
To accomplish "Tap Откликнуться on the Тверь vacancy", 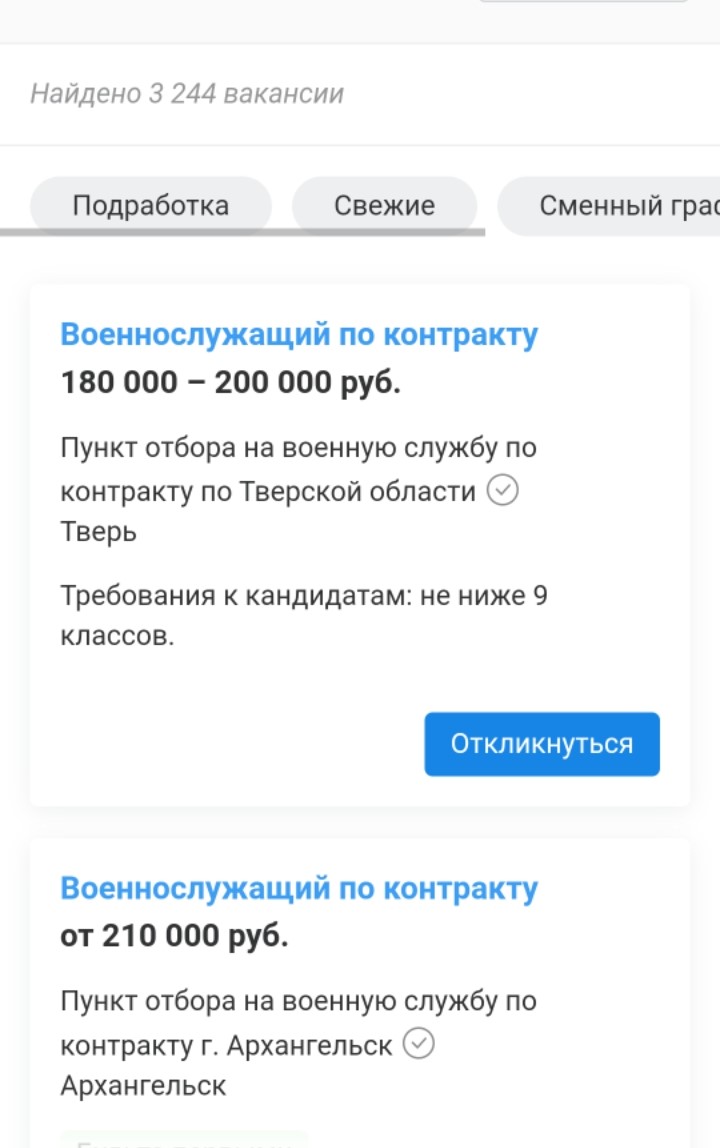I will coord(541,744).
